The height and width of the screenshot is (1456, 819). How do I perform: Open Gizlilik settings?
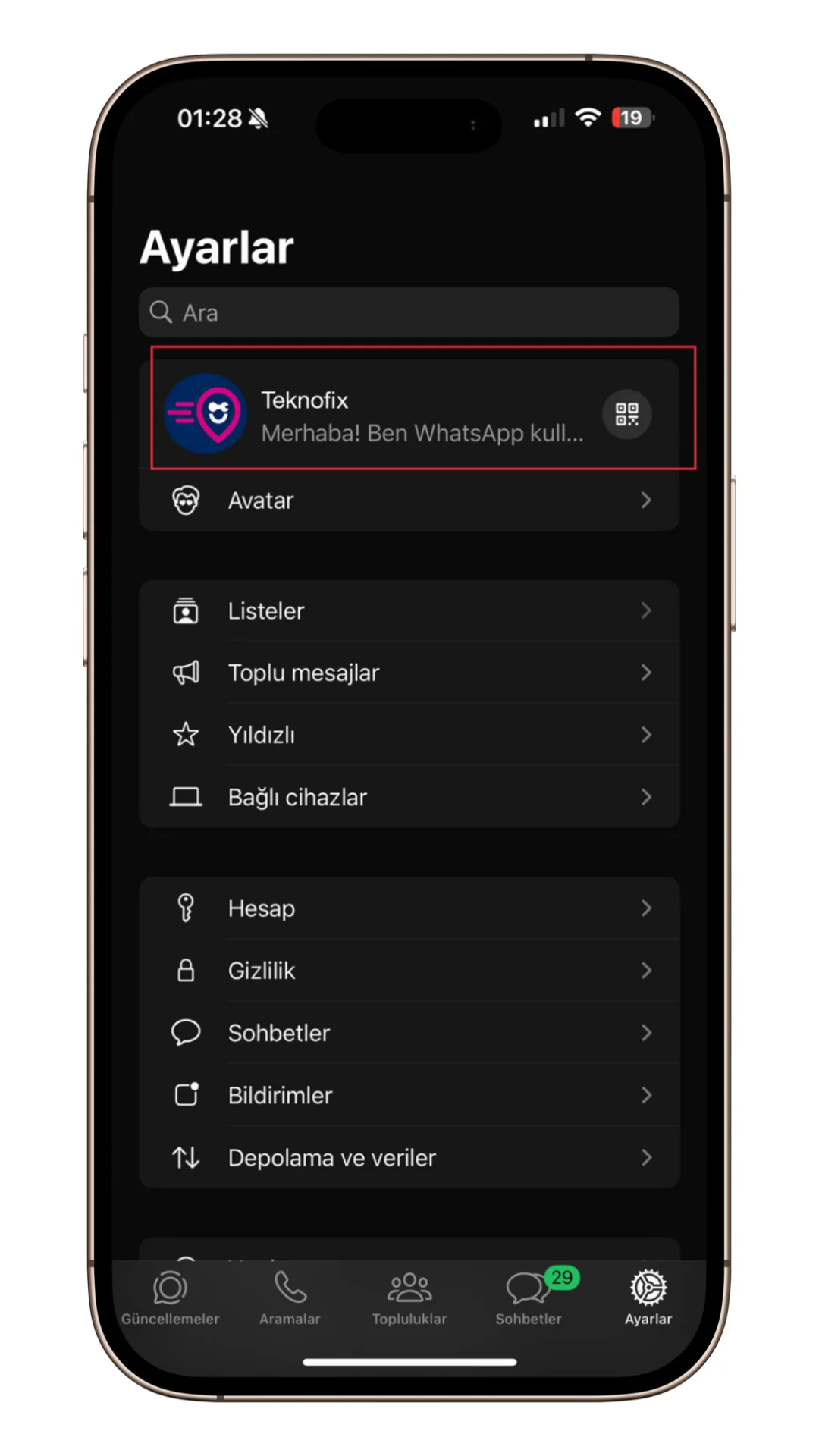pyautogui.click(x=409, y=971)
